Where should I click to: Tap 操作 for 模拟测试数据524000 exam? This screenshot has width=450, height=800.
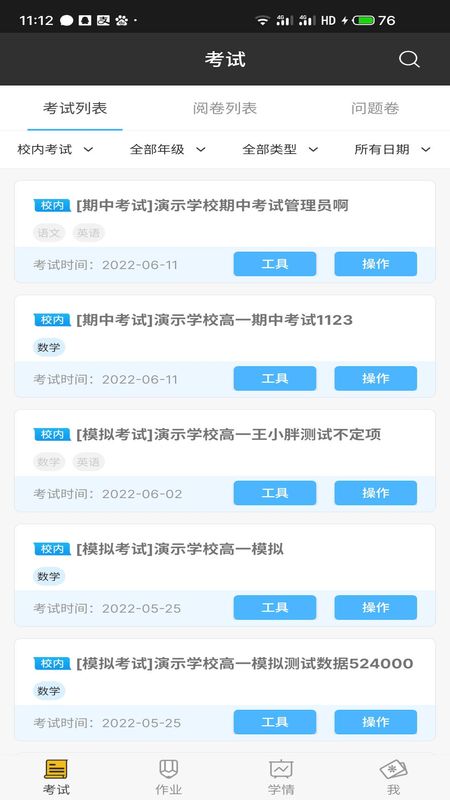376,722
